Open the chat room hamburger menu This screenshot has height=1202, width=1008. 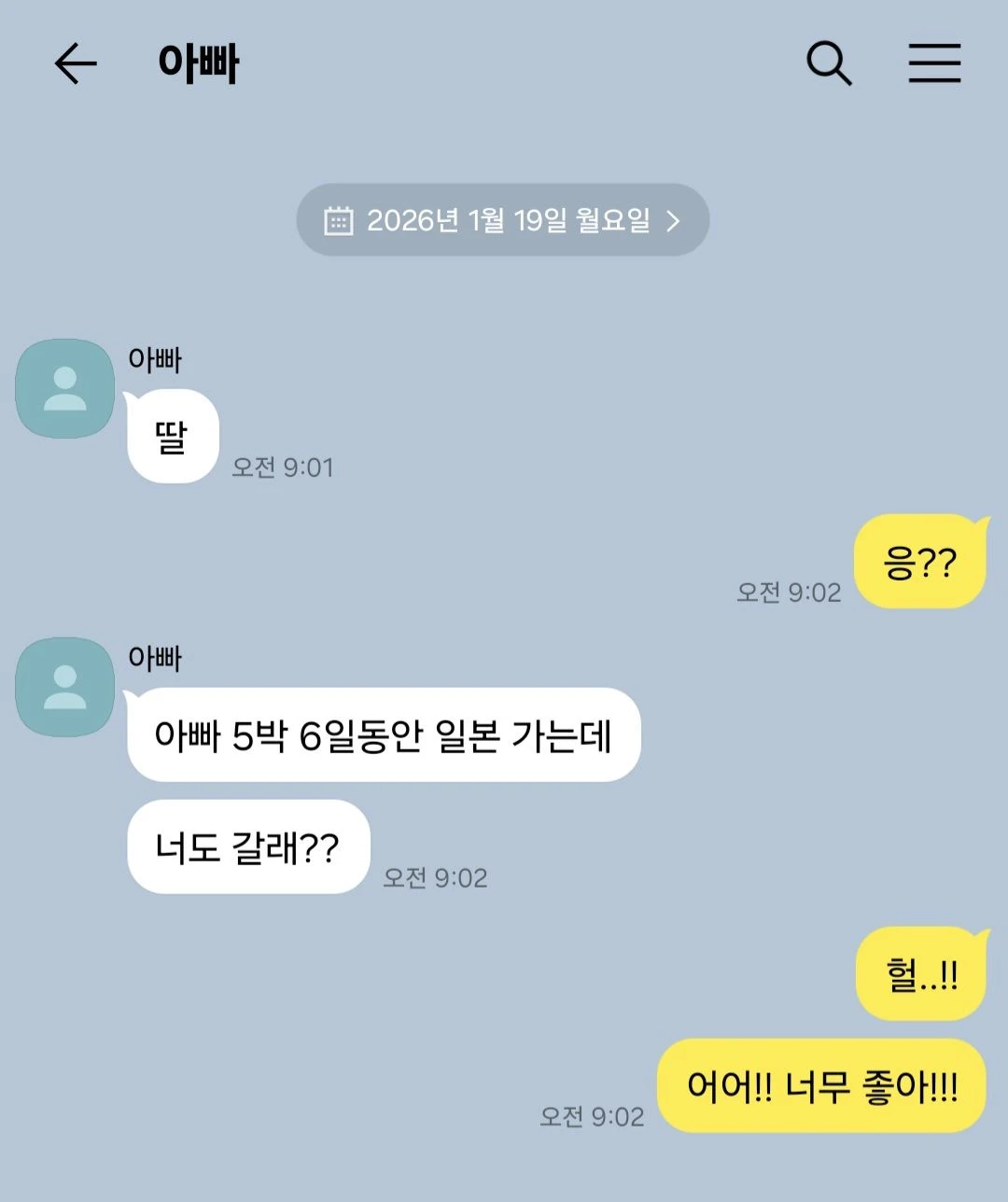(934, 64)
